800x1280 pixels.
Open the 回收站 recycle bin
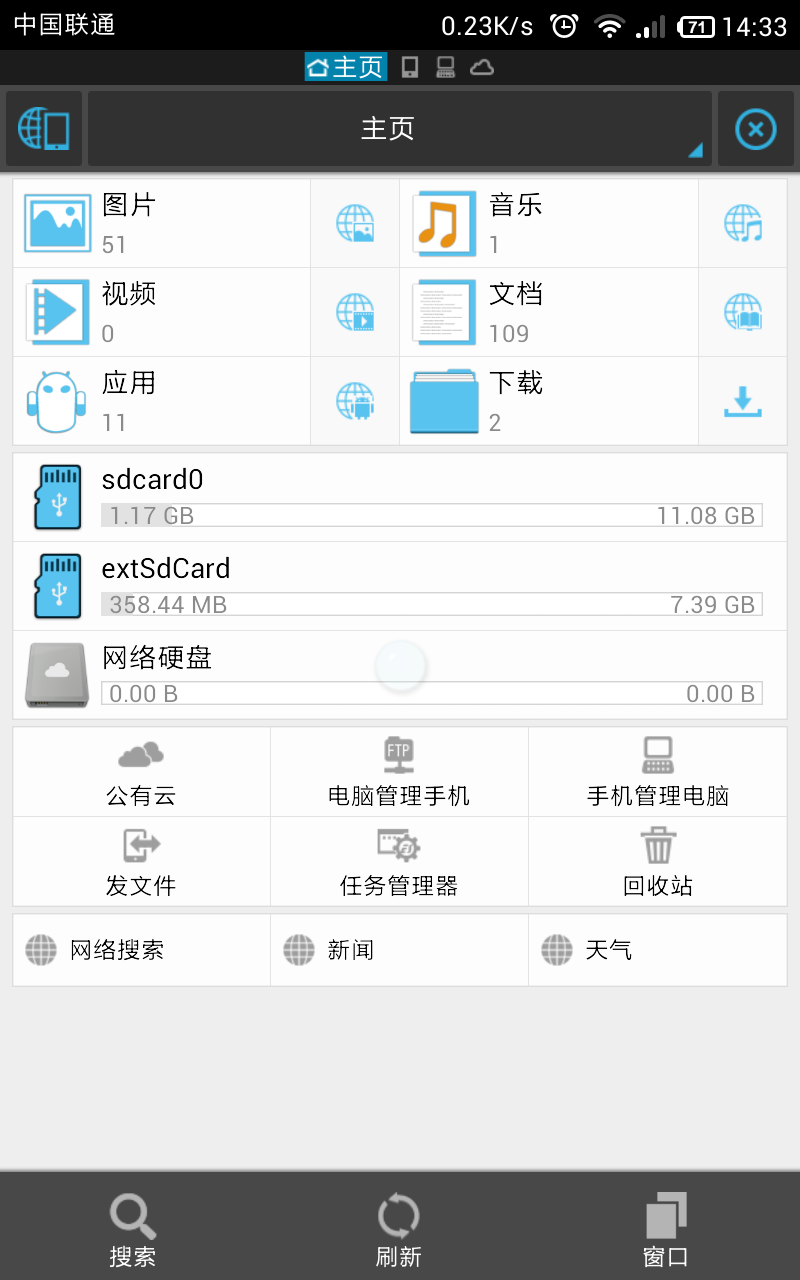tap(657, 862)
